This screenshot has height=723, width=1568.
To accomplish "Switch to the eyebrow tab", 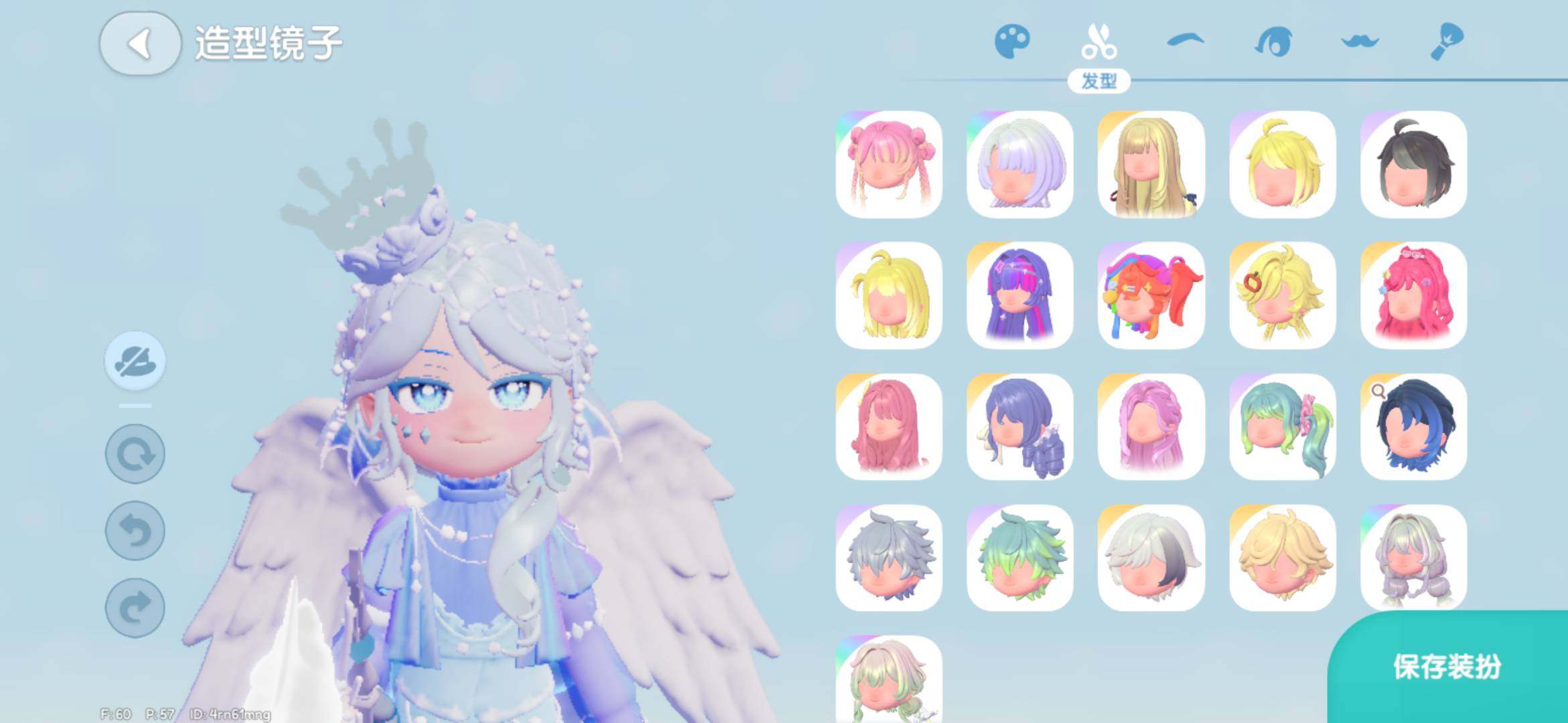I will [1185, 42].
